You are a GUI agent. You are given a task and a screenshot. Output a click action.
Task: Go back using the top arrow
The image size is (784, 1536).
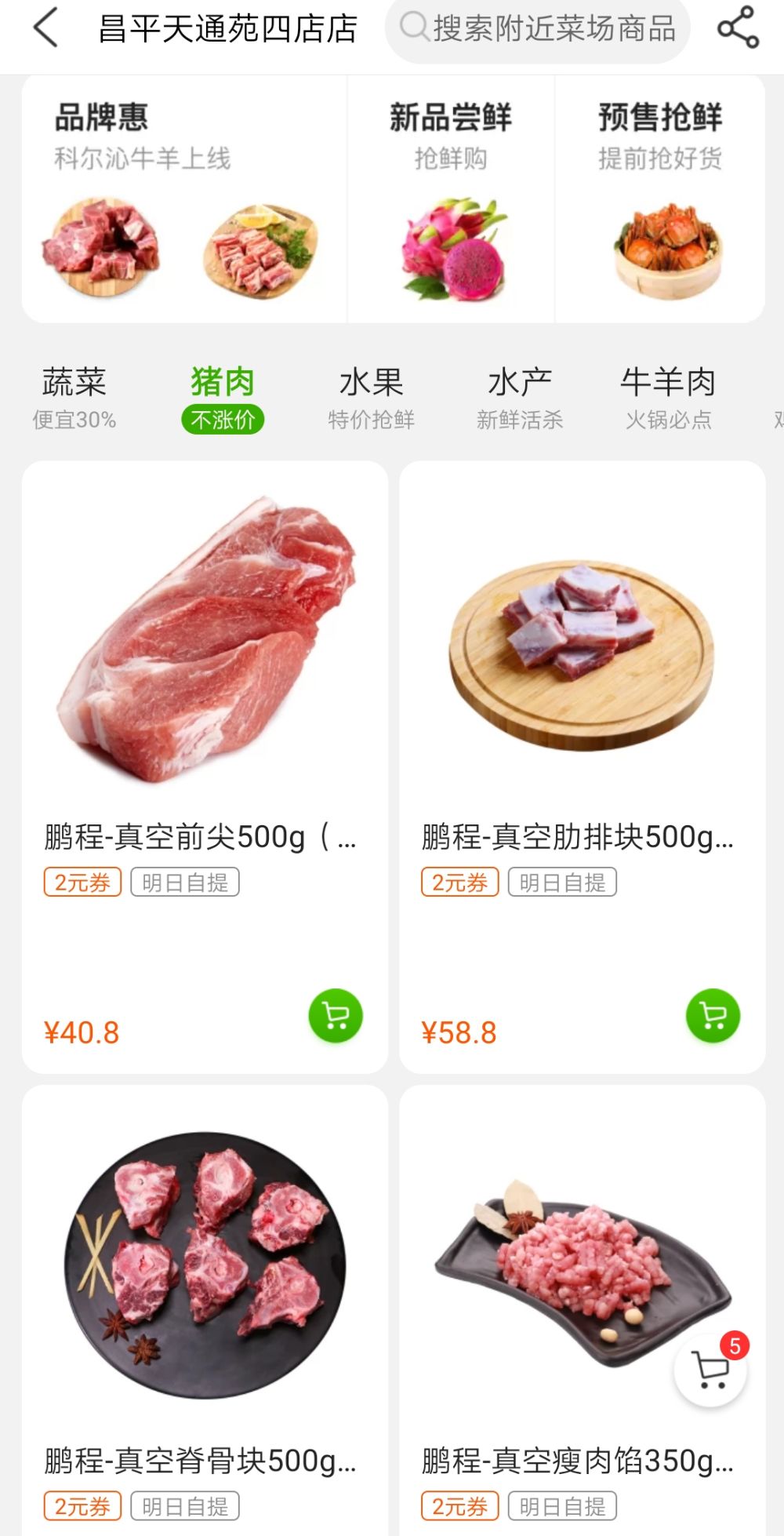45,28
